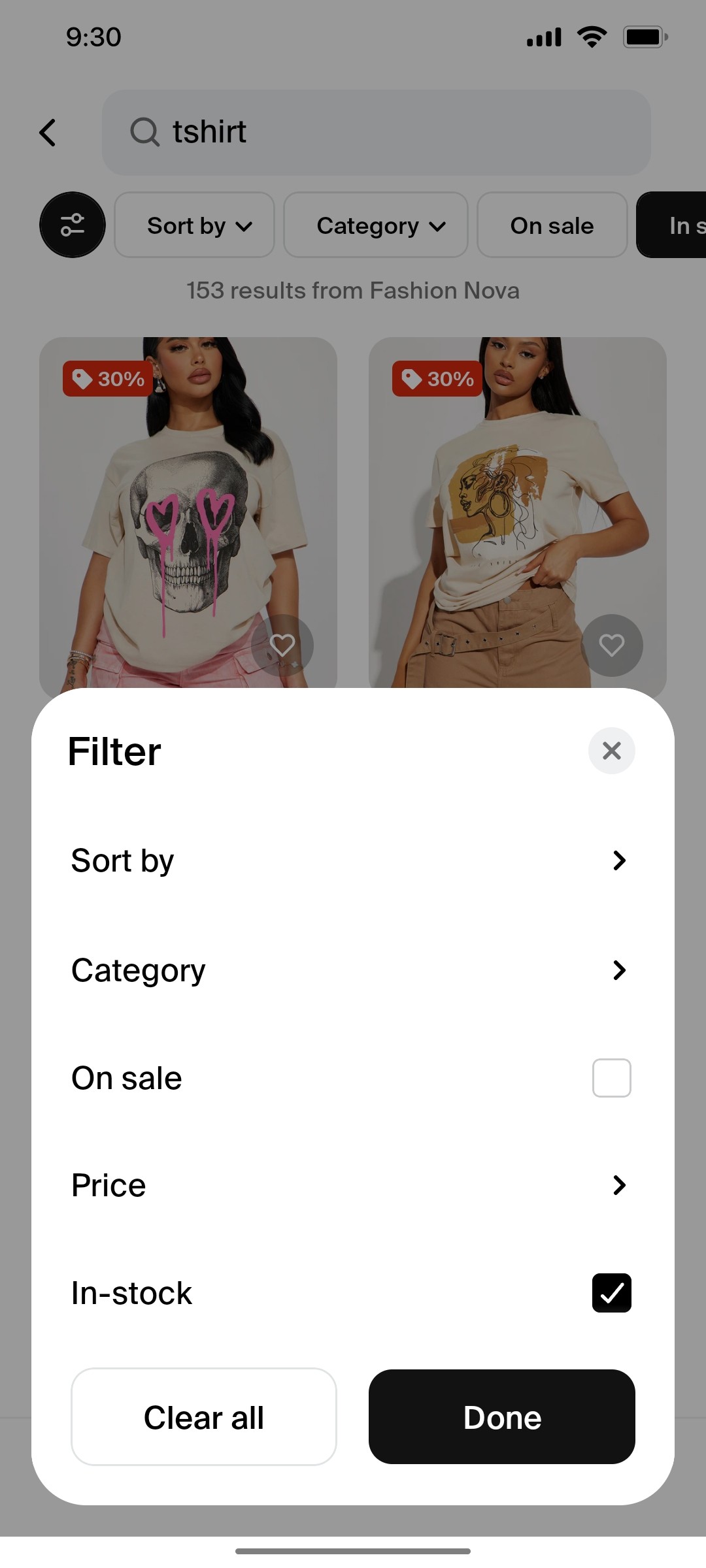Expand the Category row in Filter sheet
This screenshot has width=706, height=1568.
pos(353,970)
